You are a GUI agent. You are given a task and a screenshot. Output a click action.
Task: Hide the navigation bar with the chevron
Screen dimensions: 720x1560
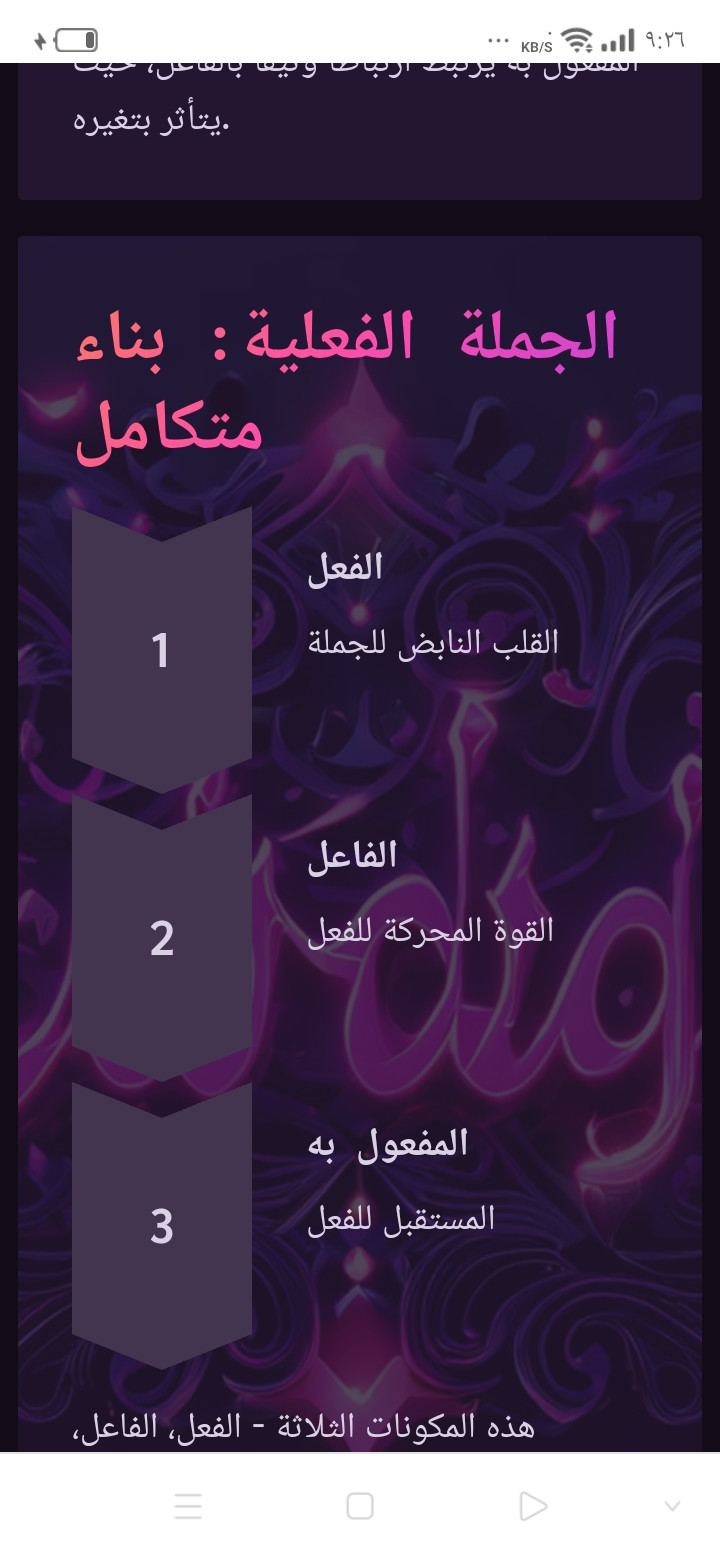[x=672, y=1506]
